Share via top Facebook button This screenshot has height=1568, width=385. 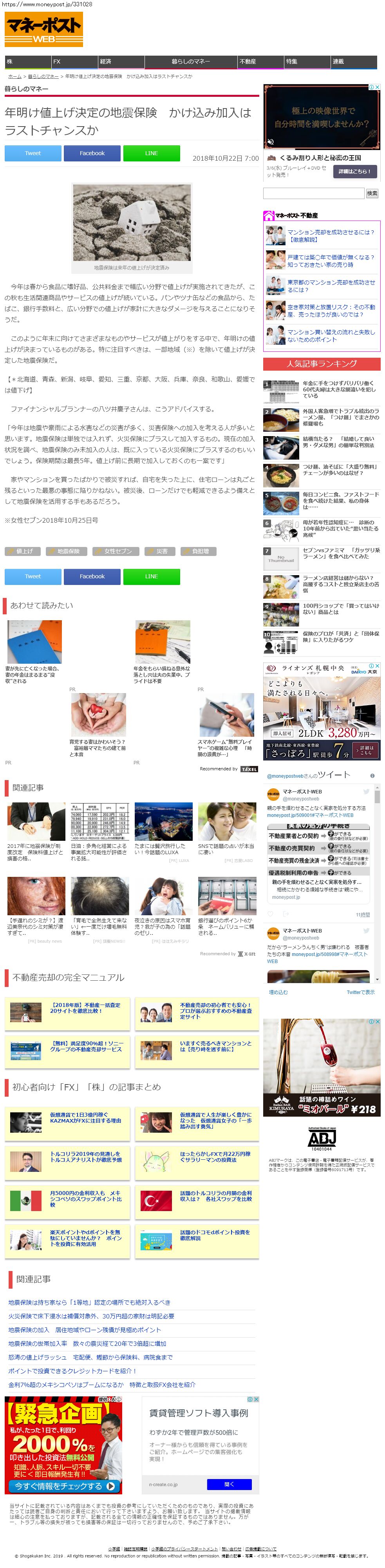point(92,154)
